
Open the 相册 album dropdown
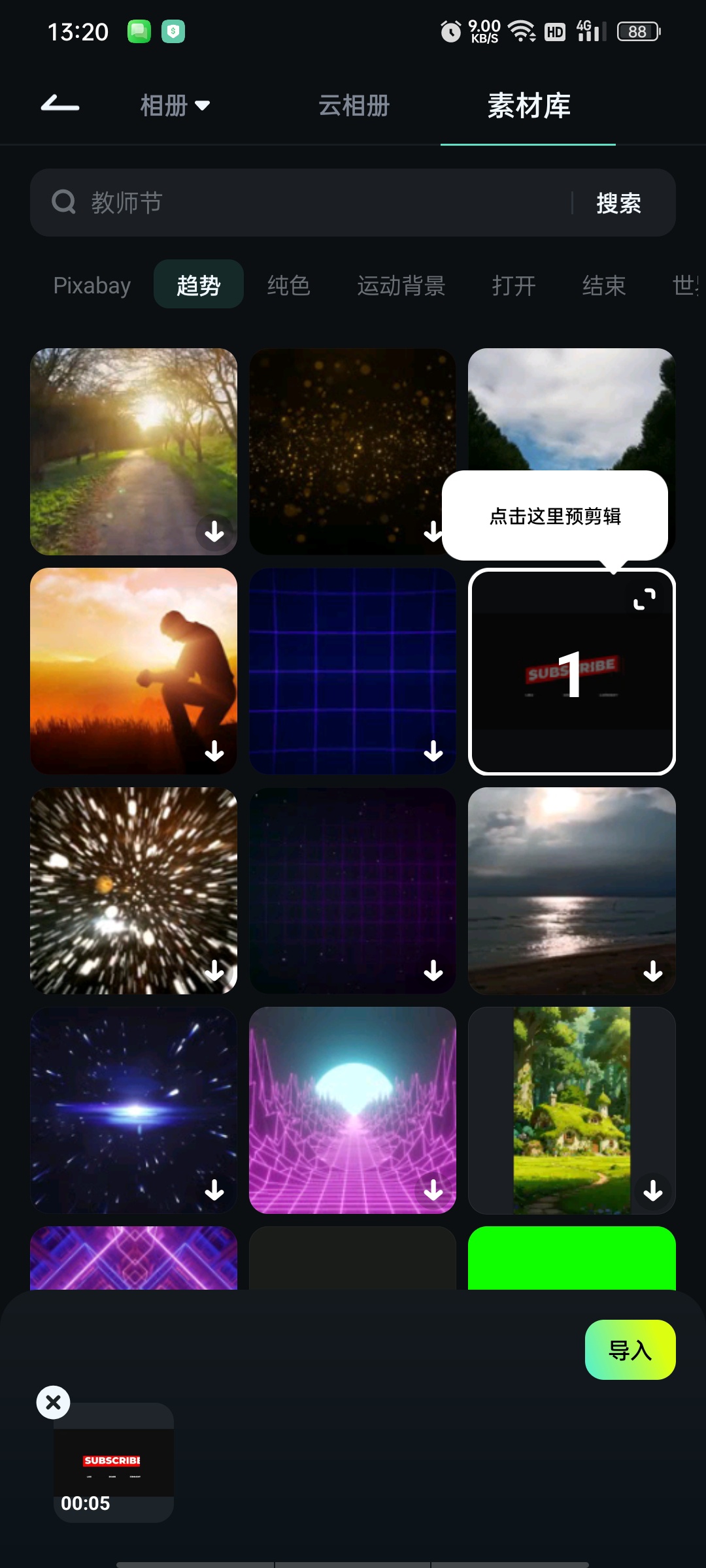point(175,105)
